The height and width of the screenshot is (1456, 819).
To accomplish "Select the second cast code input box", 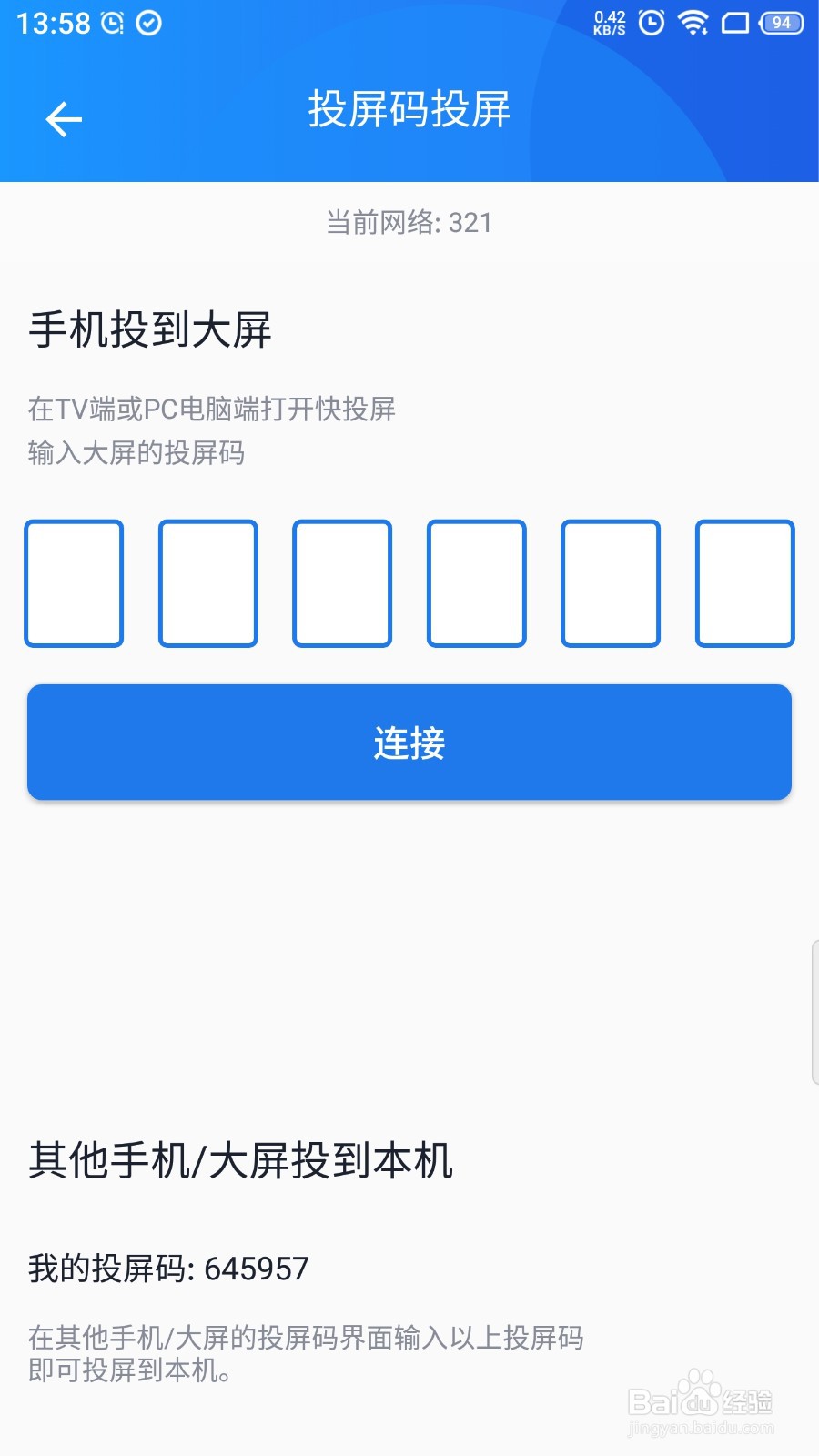I will pos(207,583).
